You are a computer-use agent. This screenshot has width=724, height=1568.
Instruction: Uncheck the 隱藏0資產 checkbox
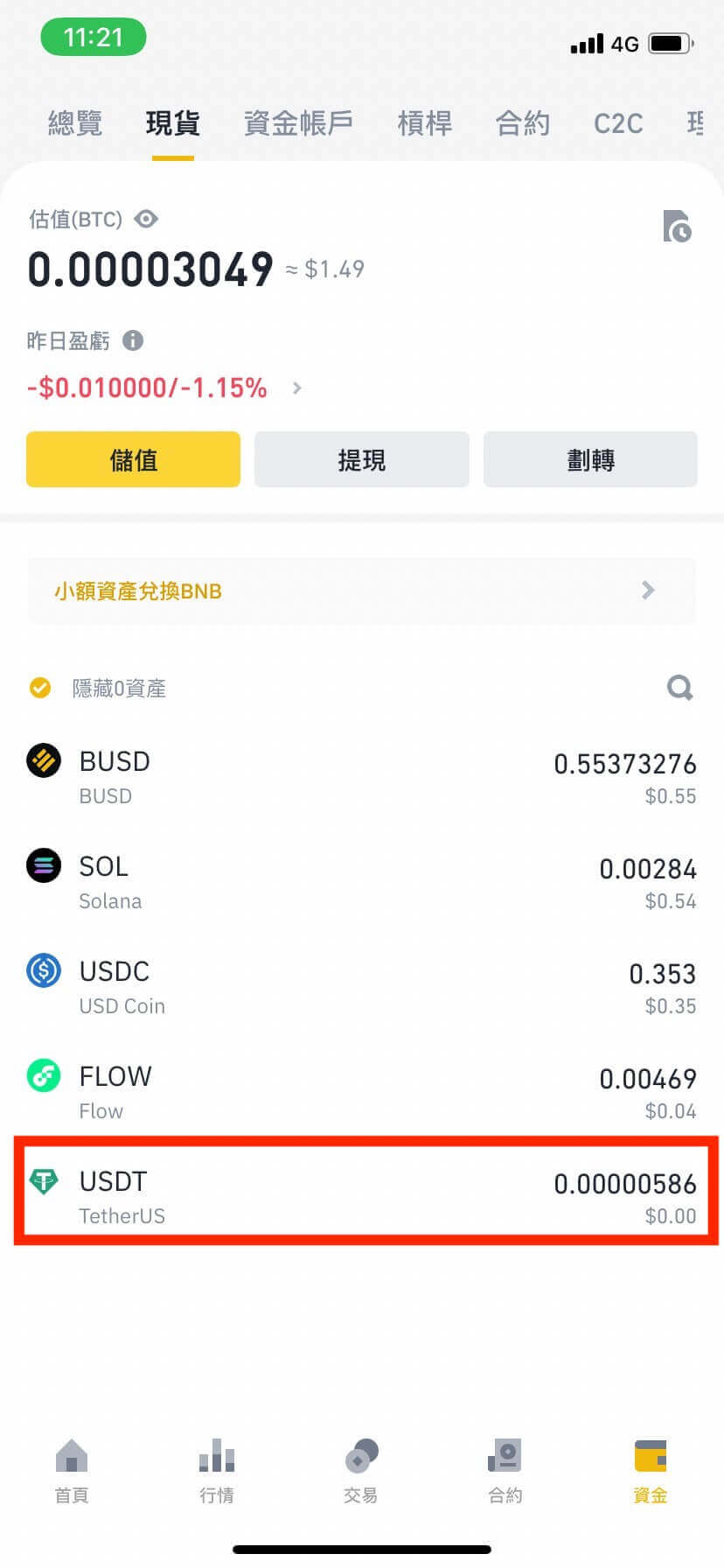(x=40, y=688)
